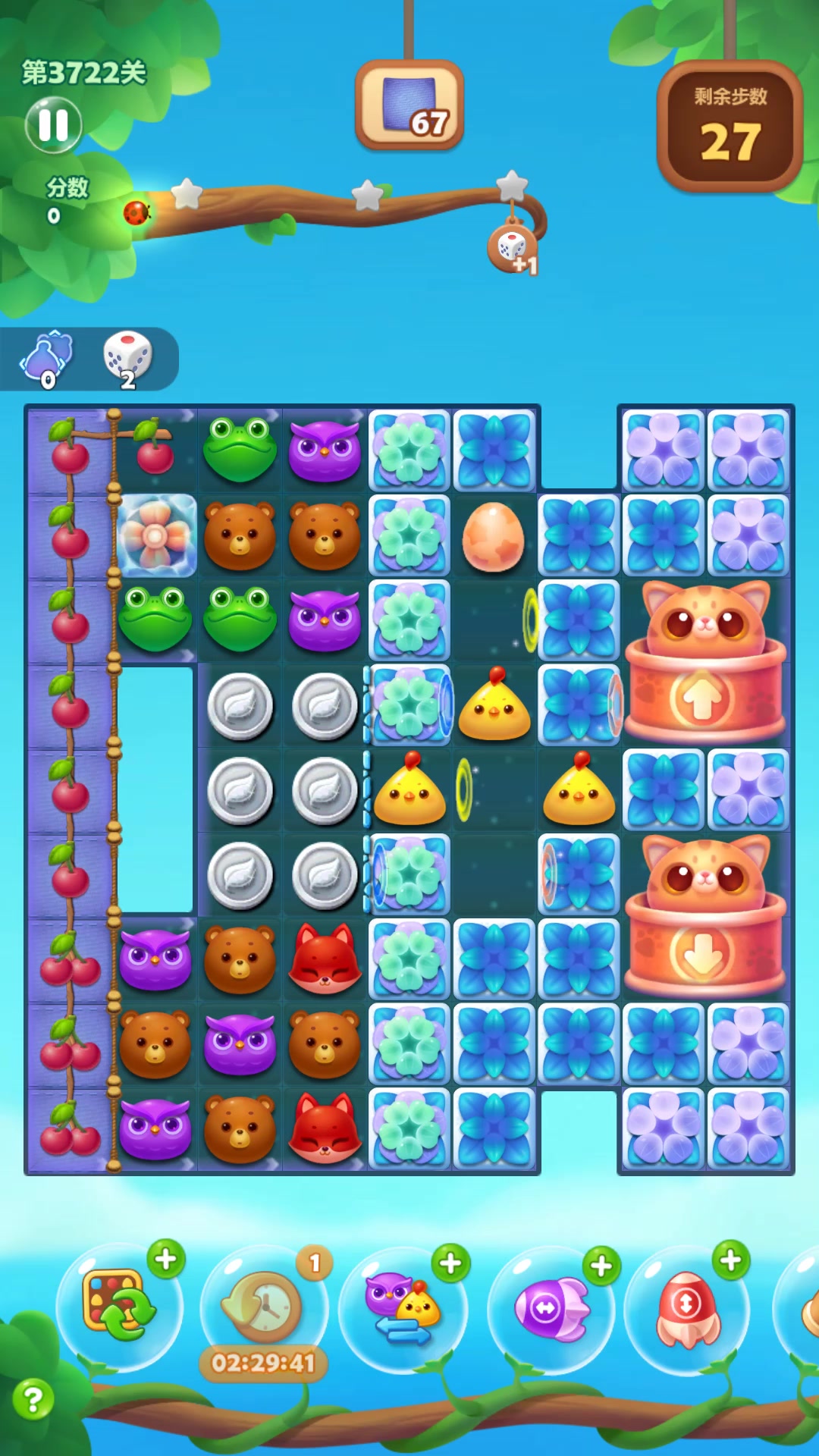819x1456 pixels.
Task: Use the swap animals booster
Action: coord(402,1308)
